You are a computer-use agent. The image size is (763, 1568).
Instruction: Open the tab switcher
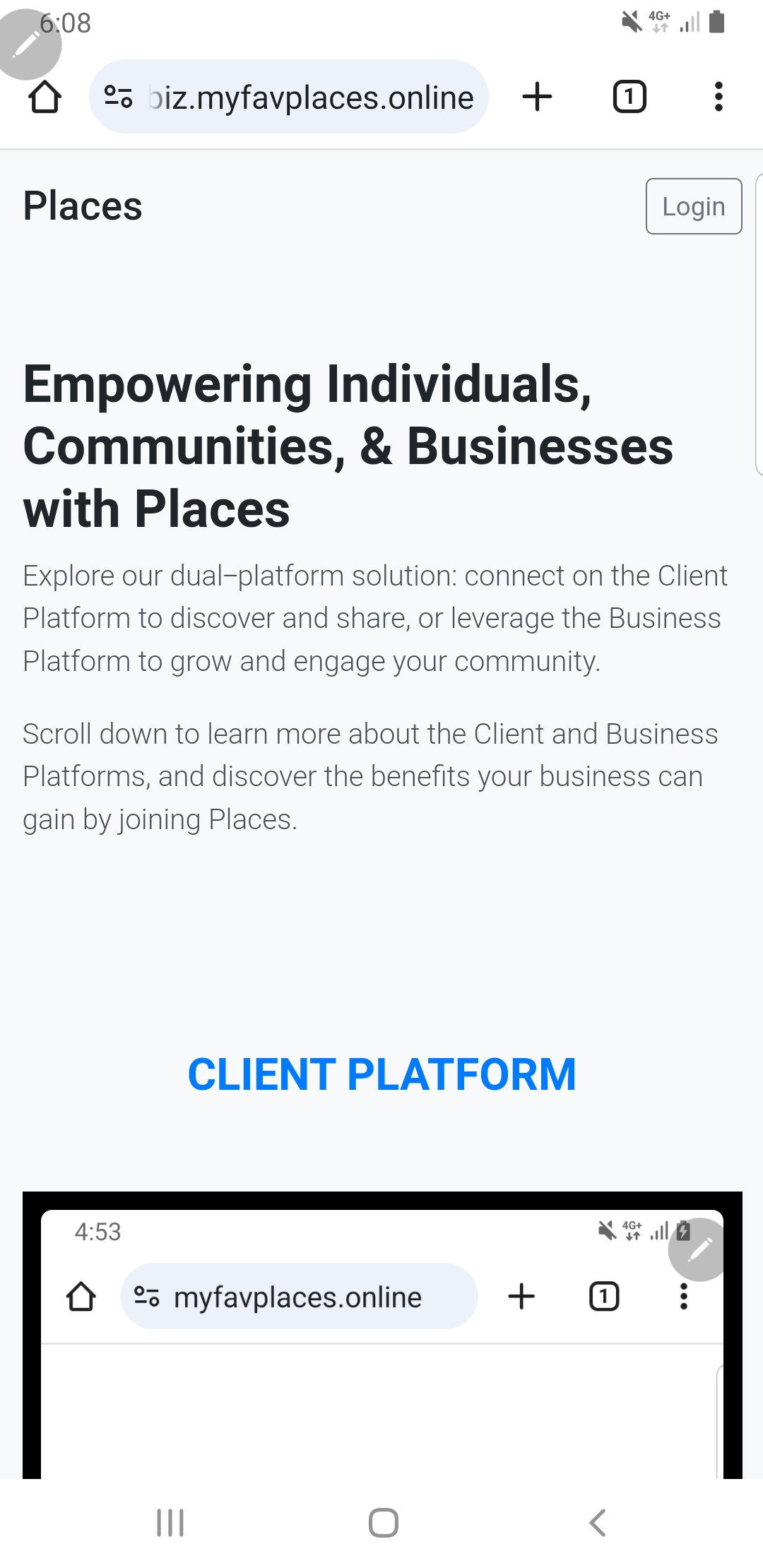629,97
